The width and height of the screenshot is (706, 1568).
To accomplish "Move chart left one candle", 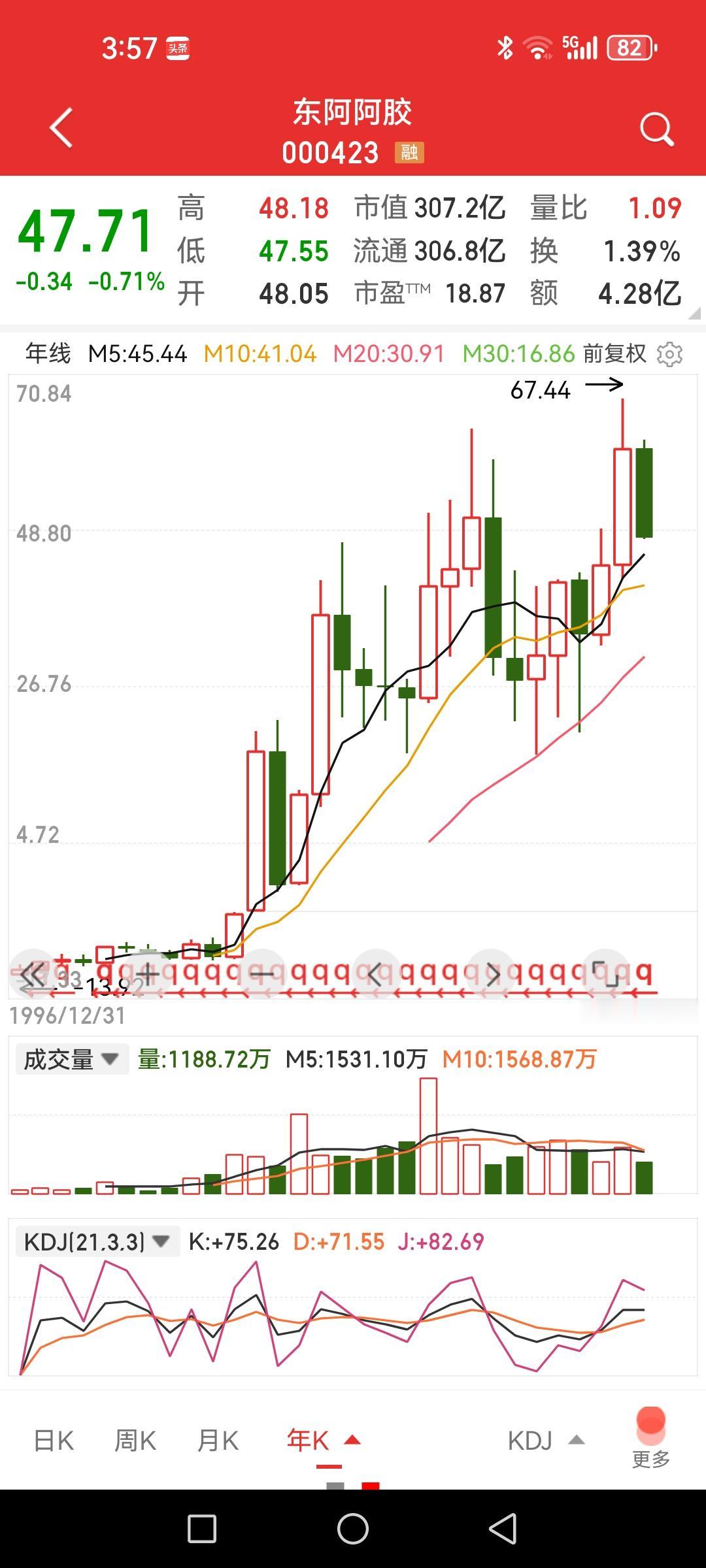I will 376,974.
